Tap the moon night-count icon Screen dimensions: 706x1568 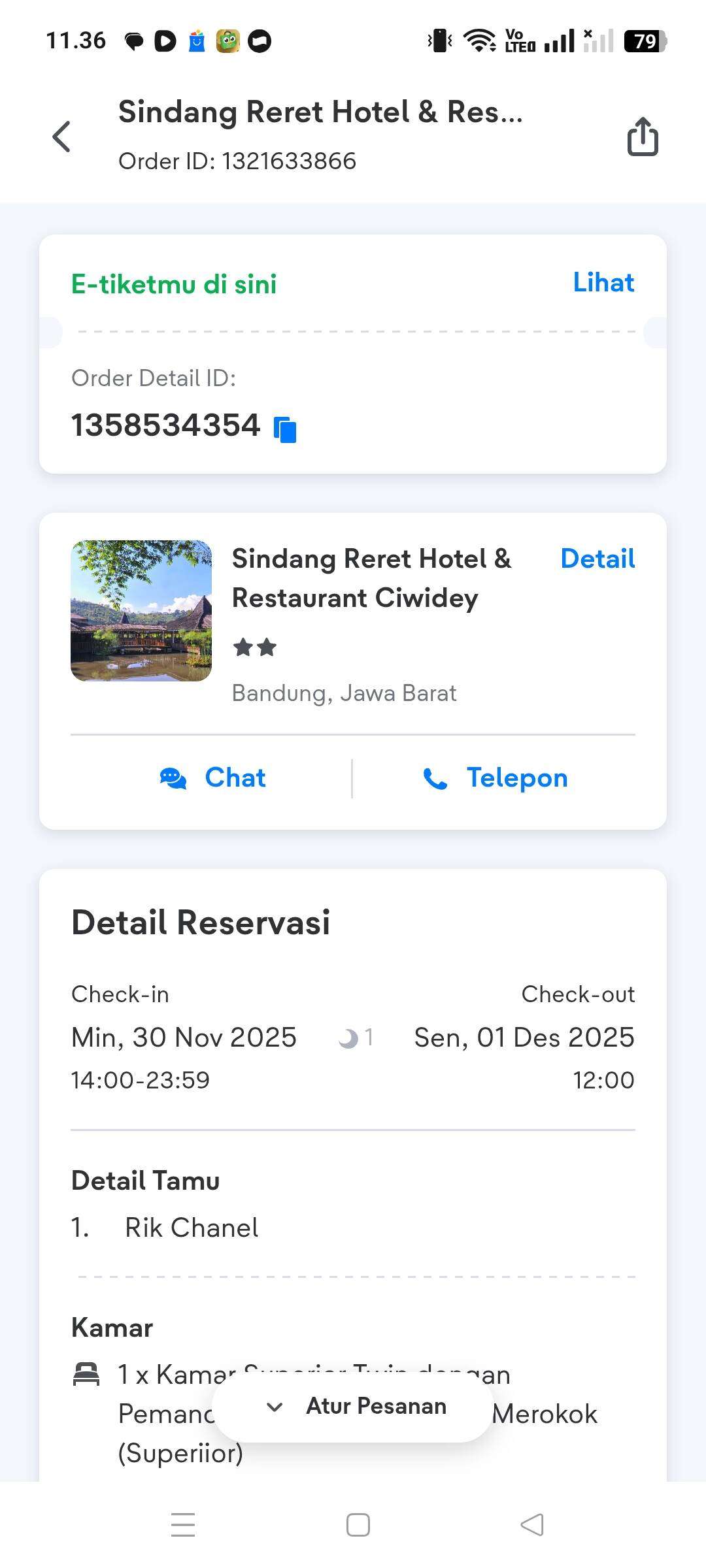(348, 1037)
